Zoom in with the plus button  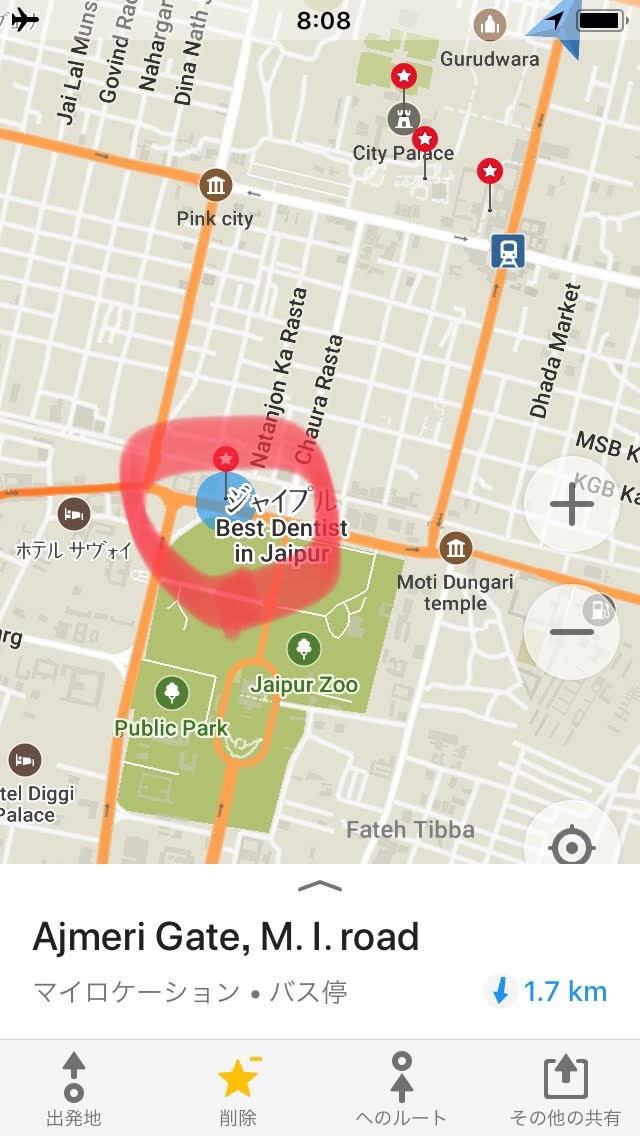point(572,504)
